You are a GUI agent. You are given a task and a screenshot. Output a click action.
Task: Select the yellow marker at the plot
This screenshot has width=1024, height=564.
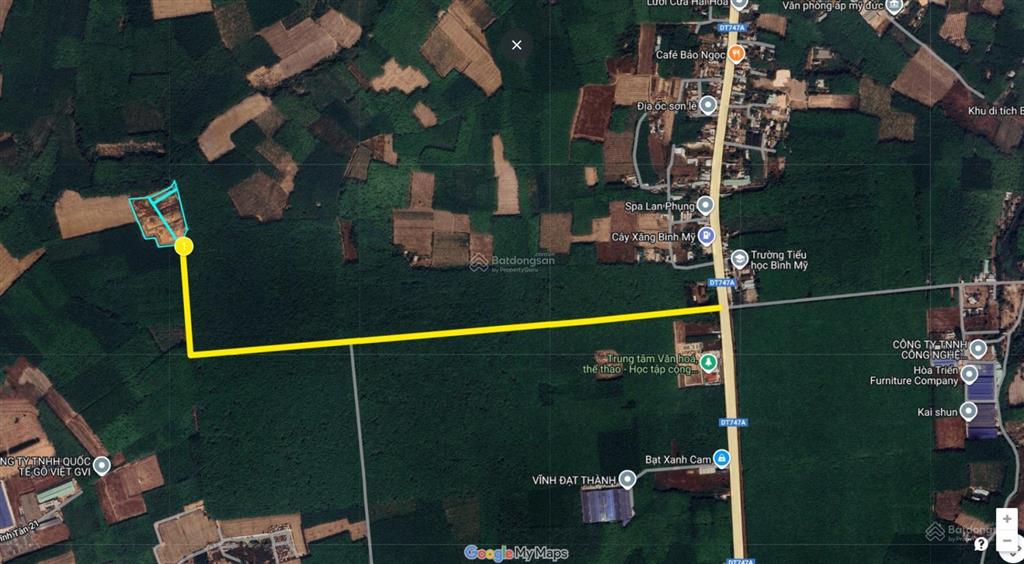point(184,245)
